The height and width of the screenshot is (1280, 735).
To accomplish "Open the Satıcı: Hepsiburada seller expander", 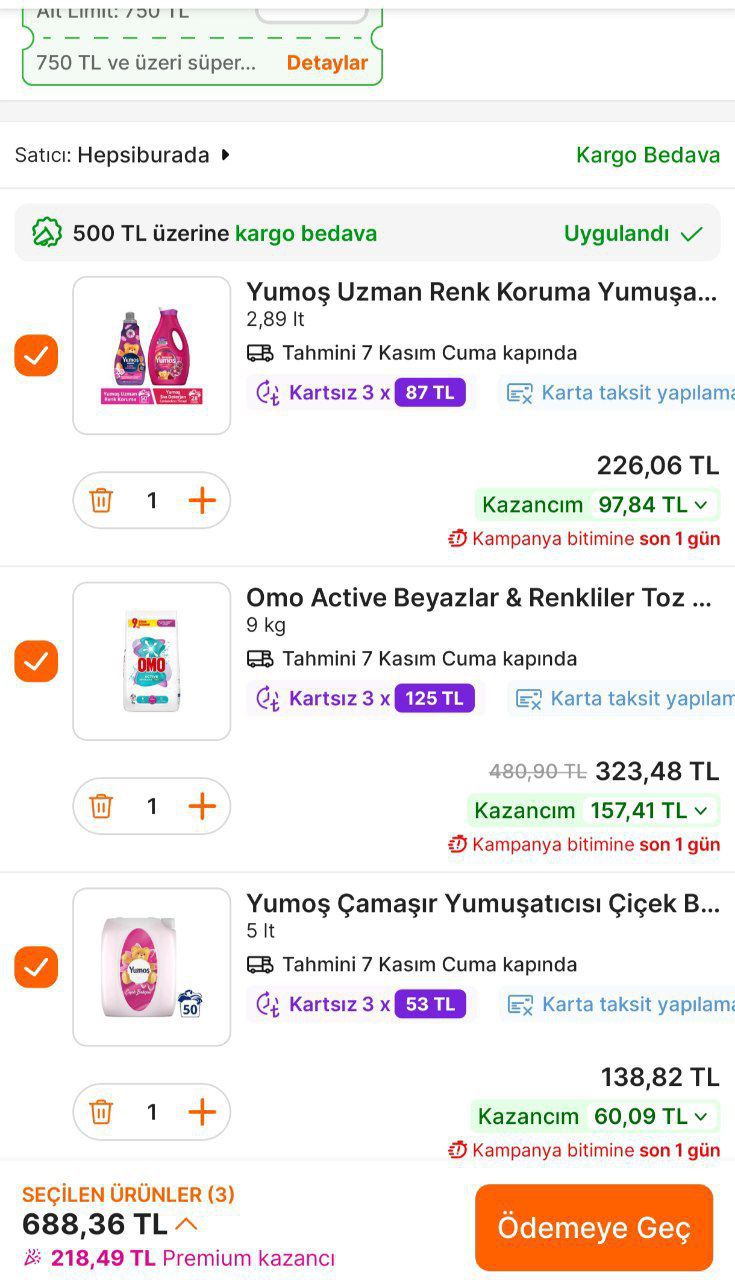I will 222,155.
